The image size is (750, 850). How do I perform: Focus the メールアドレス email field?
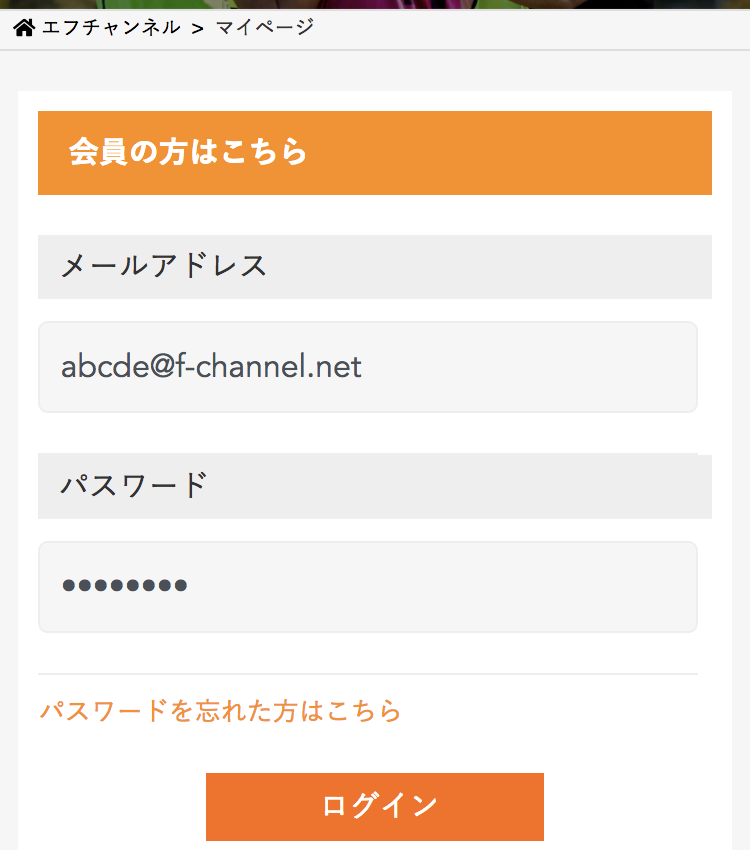367,367
